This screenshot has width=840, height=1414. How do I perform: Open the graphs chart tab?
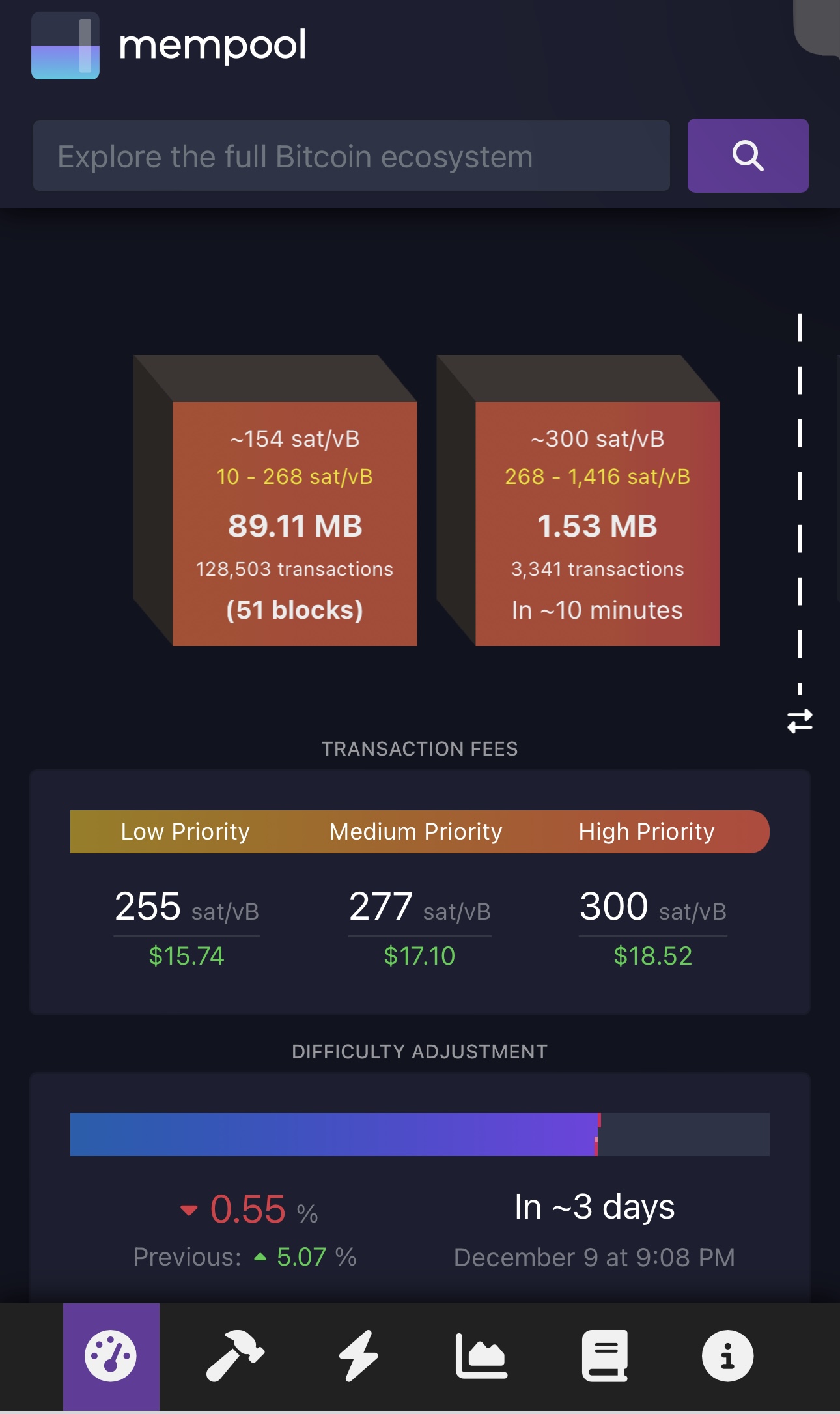(481, 1357)
